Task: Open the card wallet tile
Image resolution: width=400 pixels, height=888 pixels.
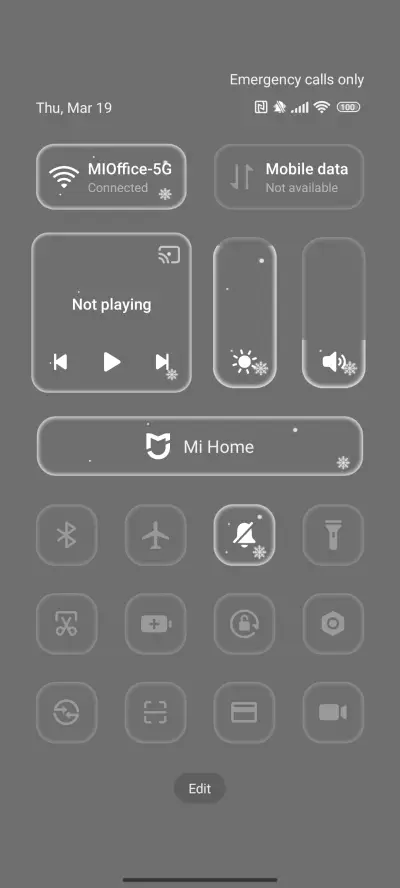Action: pos(244,712)
